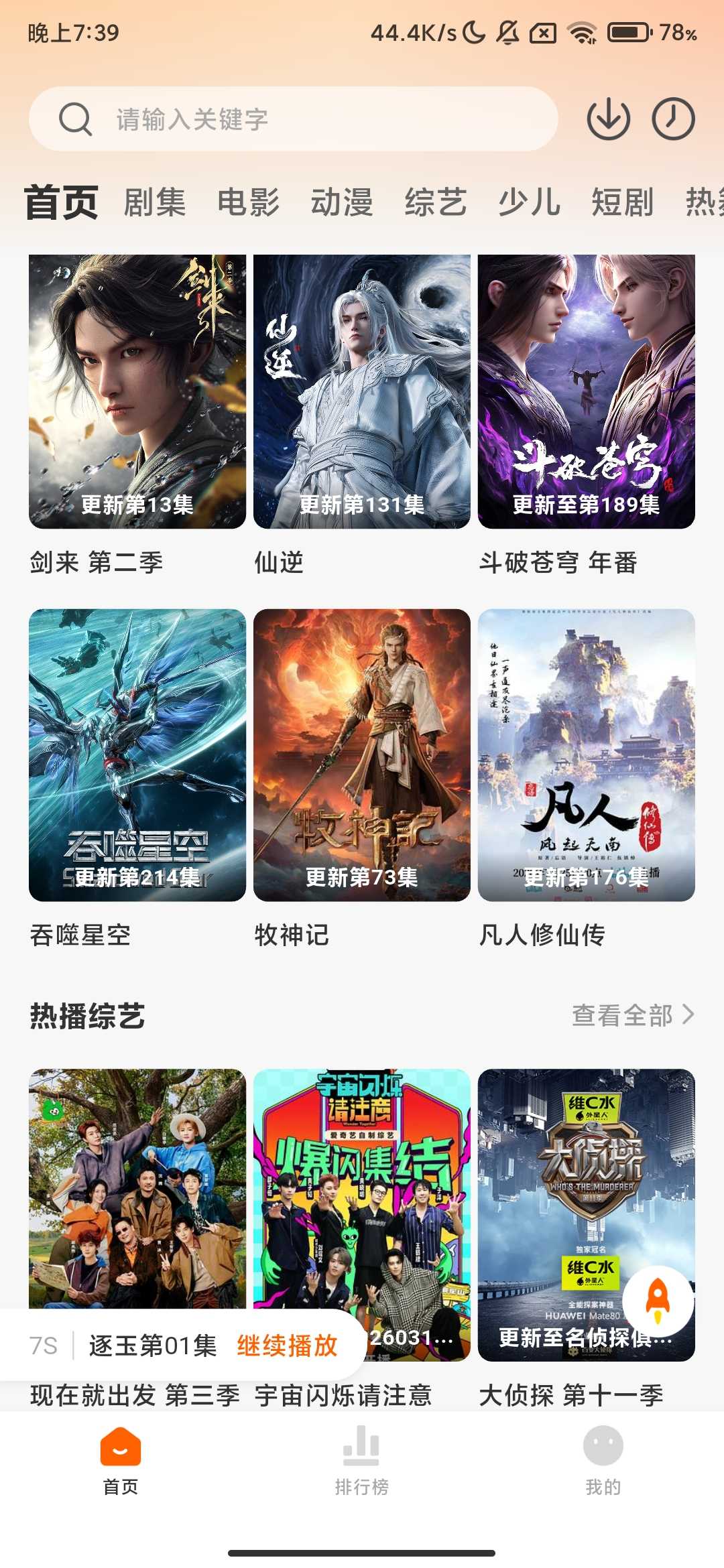This screenshot has width=724, height=1568.
Task: Open the downloads icon
Action: (608, 119)
